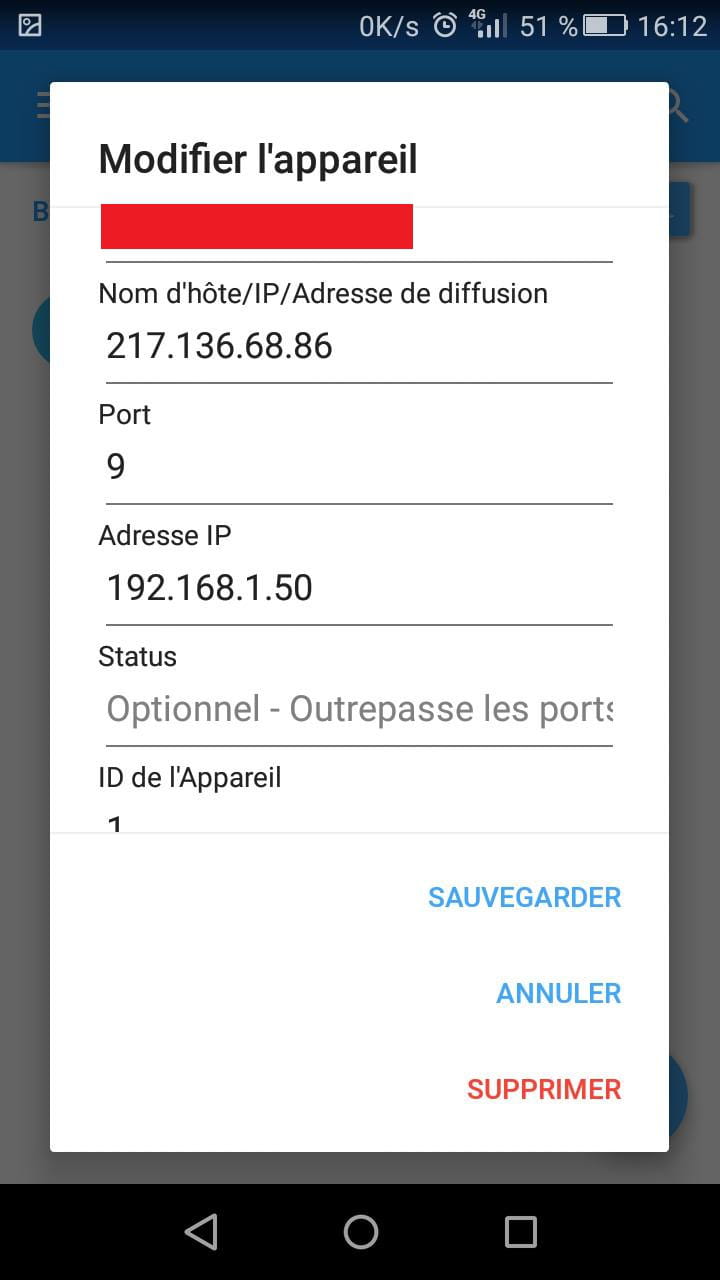This screenshot has height=1280, width=720.
Task: Delete the device via SUPPRIMER
Action: click(x=544, y=1089)
